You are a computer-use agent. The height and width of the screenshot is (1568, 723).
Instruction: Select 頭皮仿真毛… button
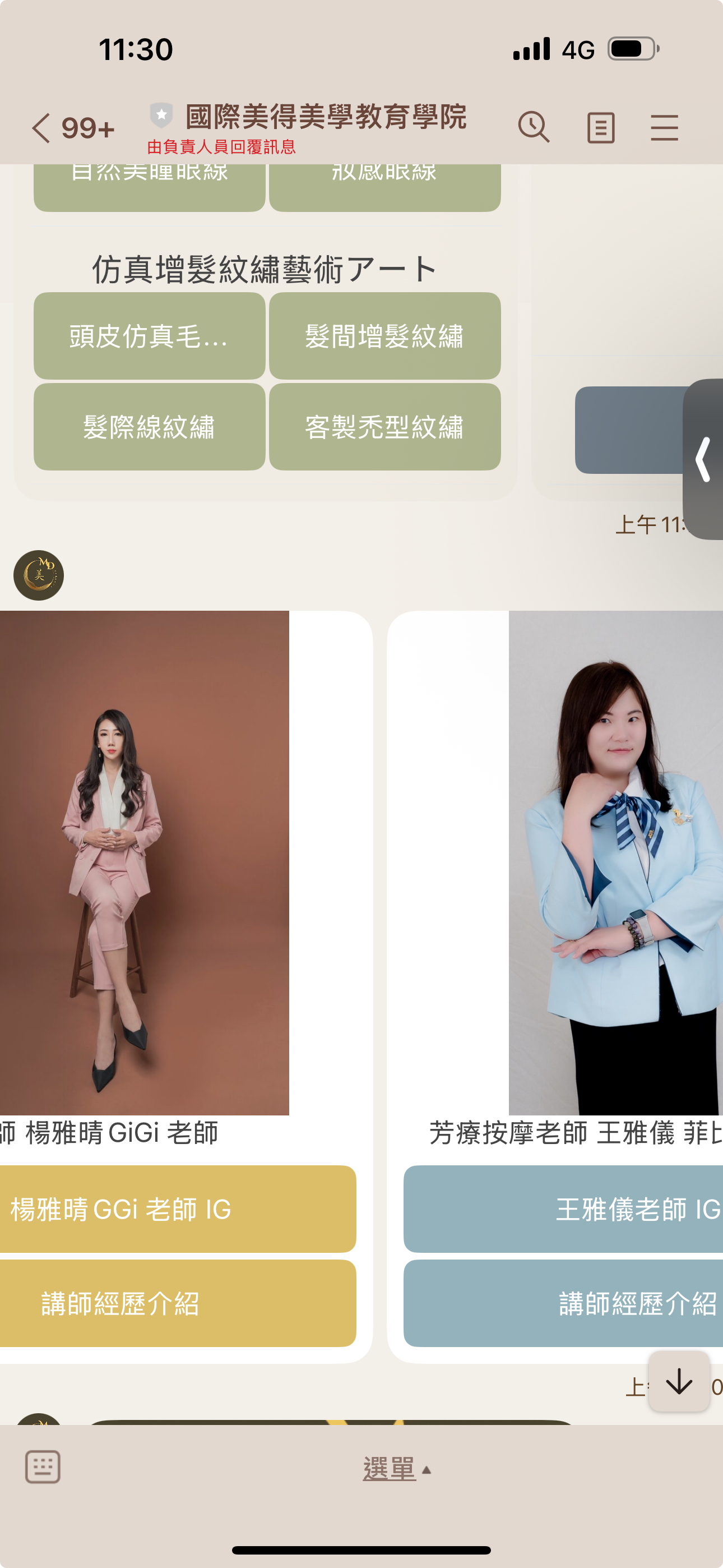point(149,336)
